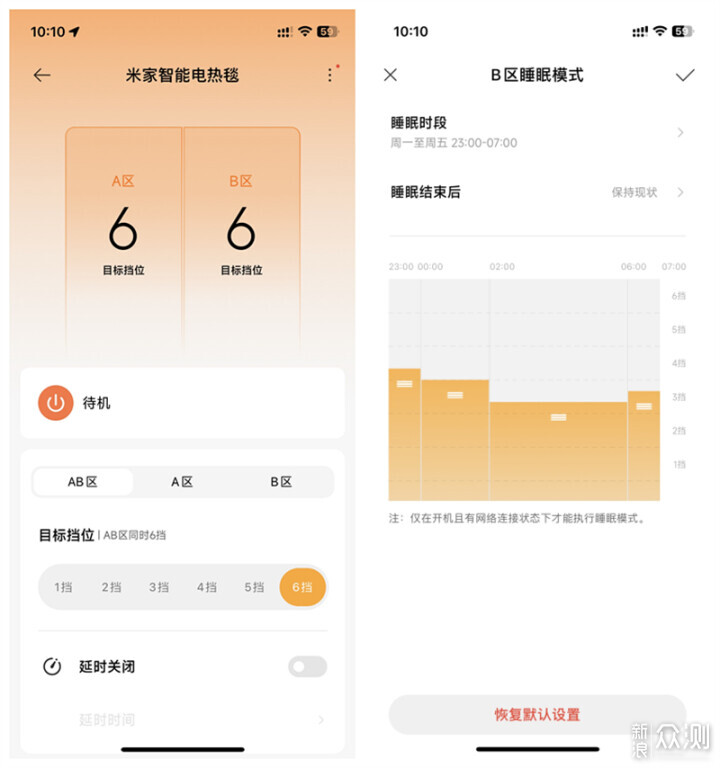This screenshot has height=768, width=720.
Task: Open 睡眠时段 setting row
Action: 537,132
